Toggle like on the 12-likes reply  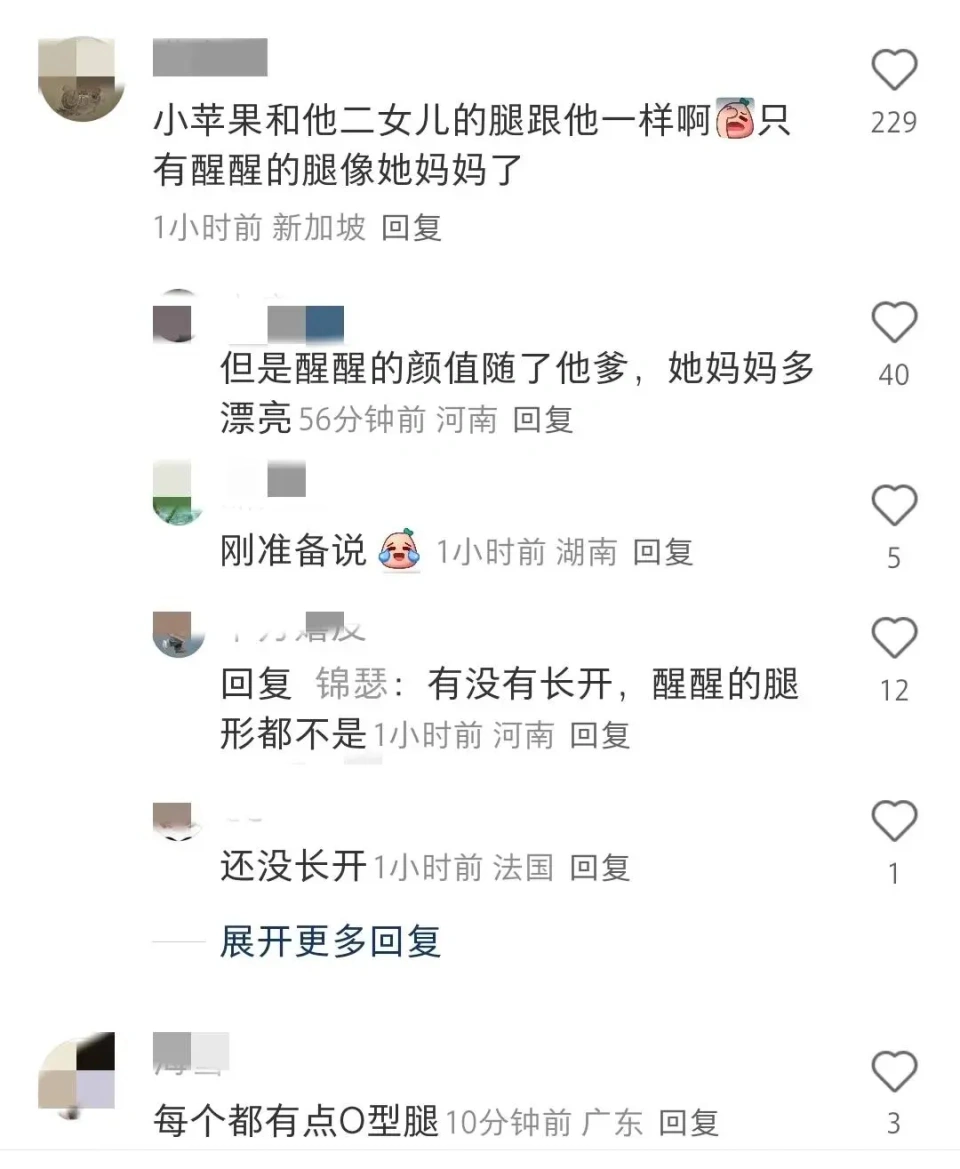point(893,638)
